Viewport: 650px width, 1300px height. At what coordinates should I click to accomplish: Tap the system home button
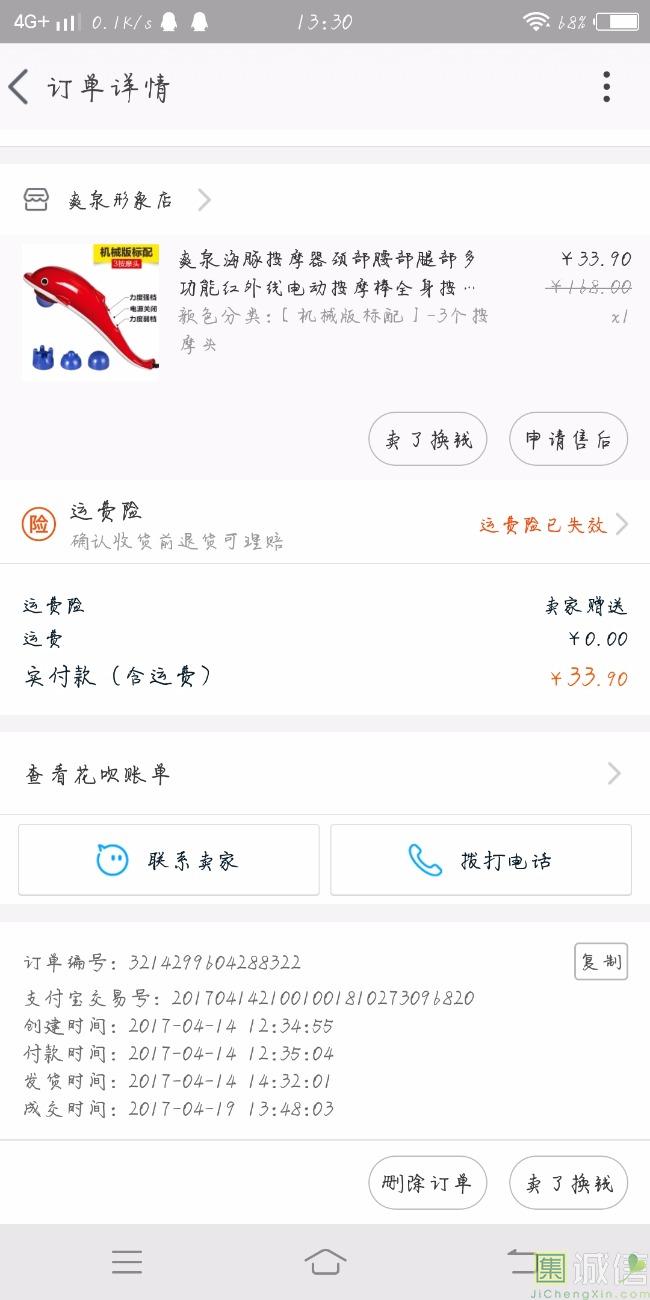[325, 1262]
